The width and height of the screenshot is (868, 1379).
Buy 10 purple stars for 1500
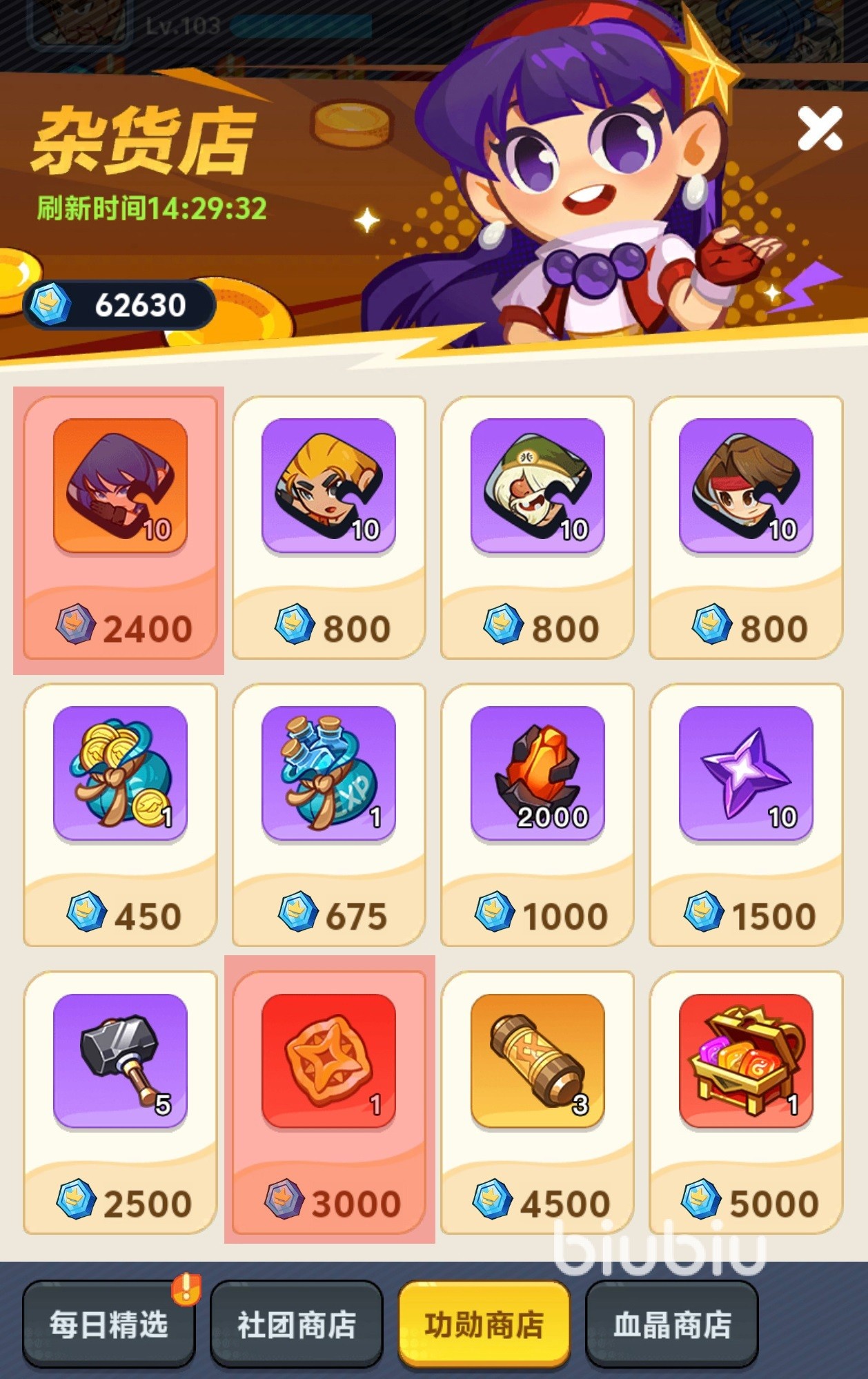pyautogui.click(x=746, y=815)
